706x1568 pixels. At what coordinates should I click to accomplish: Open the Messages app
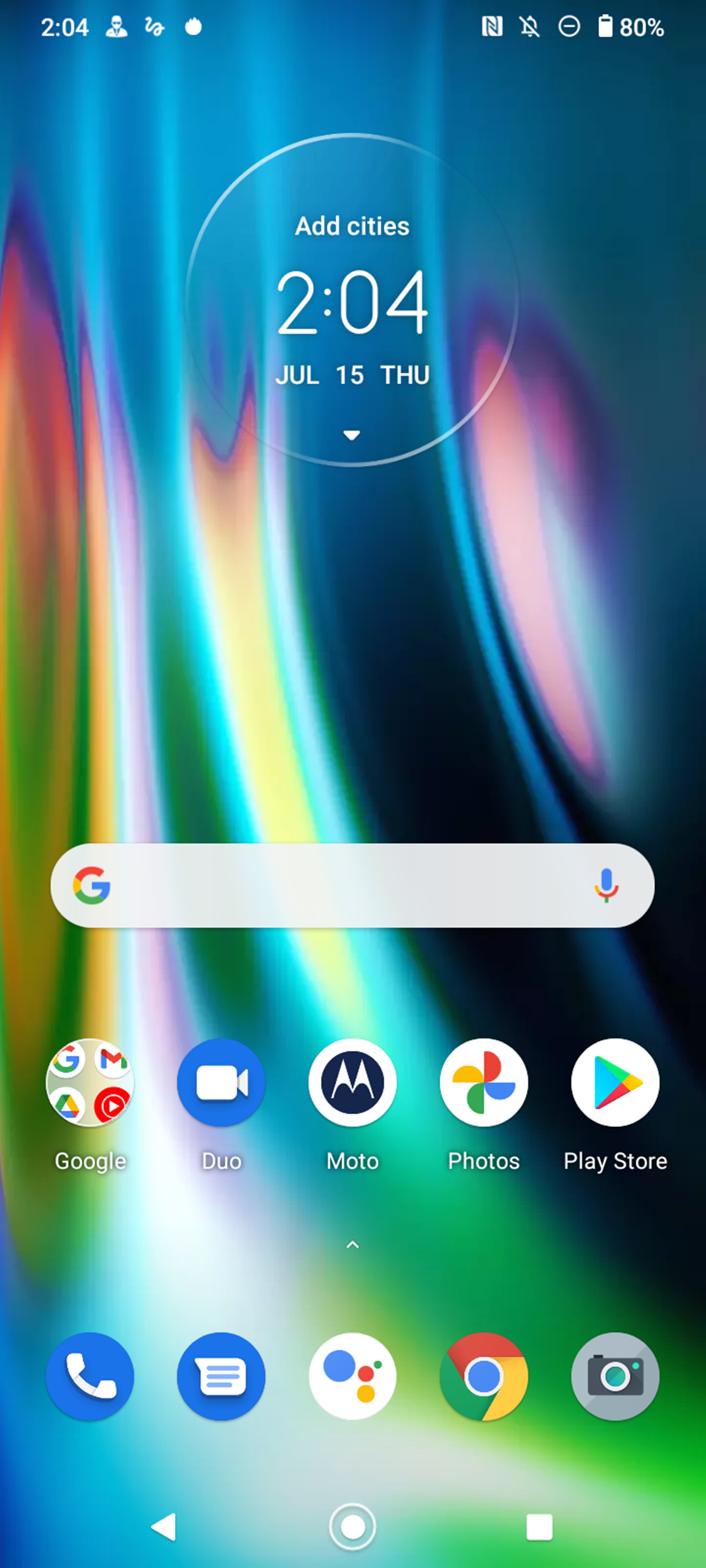click(221, 1376)
